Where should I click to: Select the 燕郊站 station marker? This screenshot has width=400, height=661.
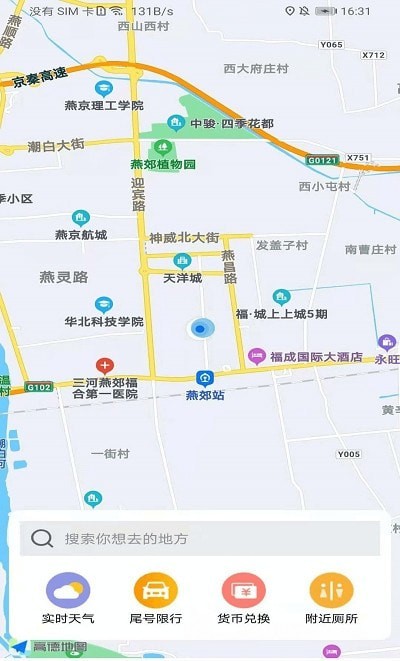[205, 379]
